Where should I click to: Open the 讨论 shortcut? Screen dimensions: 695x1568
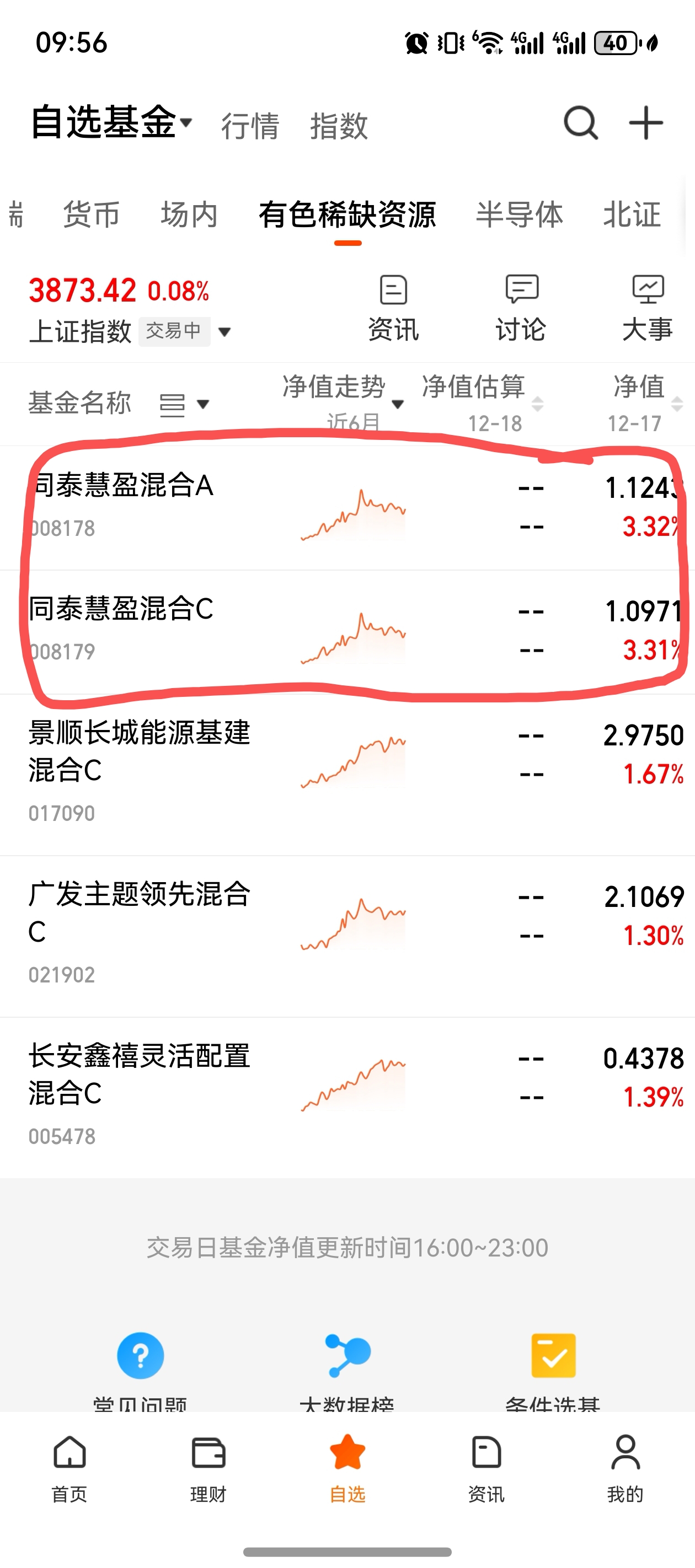click(521, 308)
